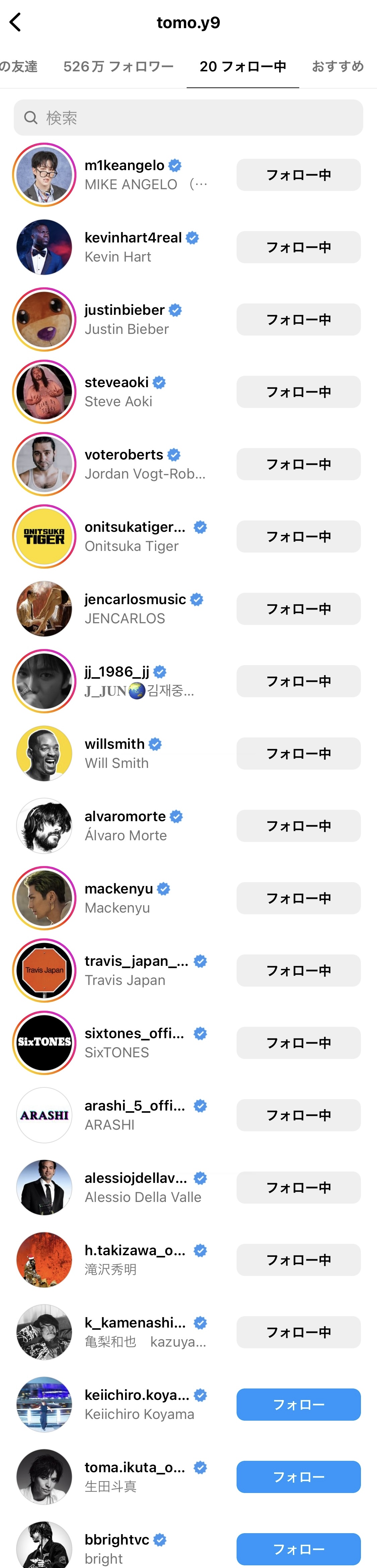Screen dimensions: 377x1568
Task: Switch to the 526万 フォロワー tab
Action: point(118,66)
